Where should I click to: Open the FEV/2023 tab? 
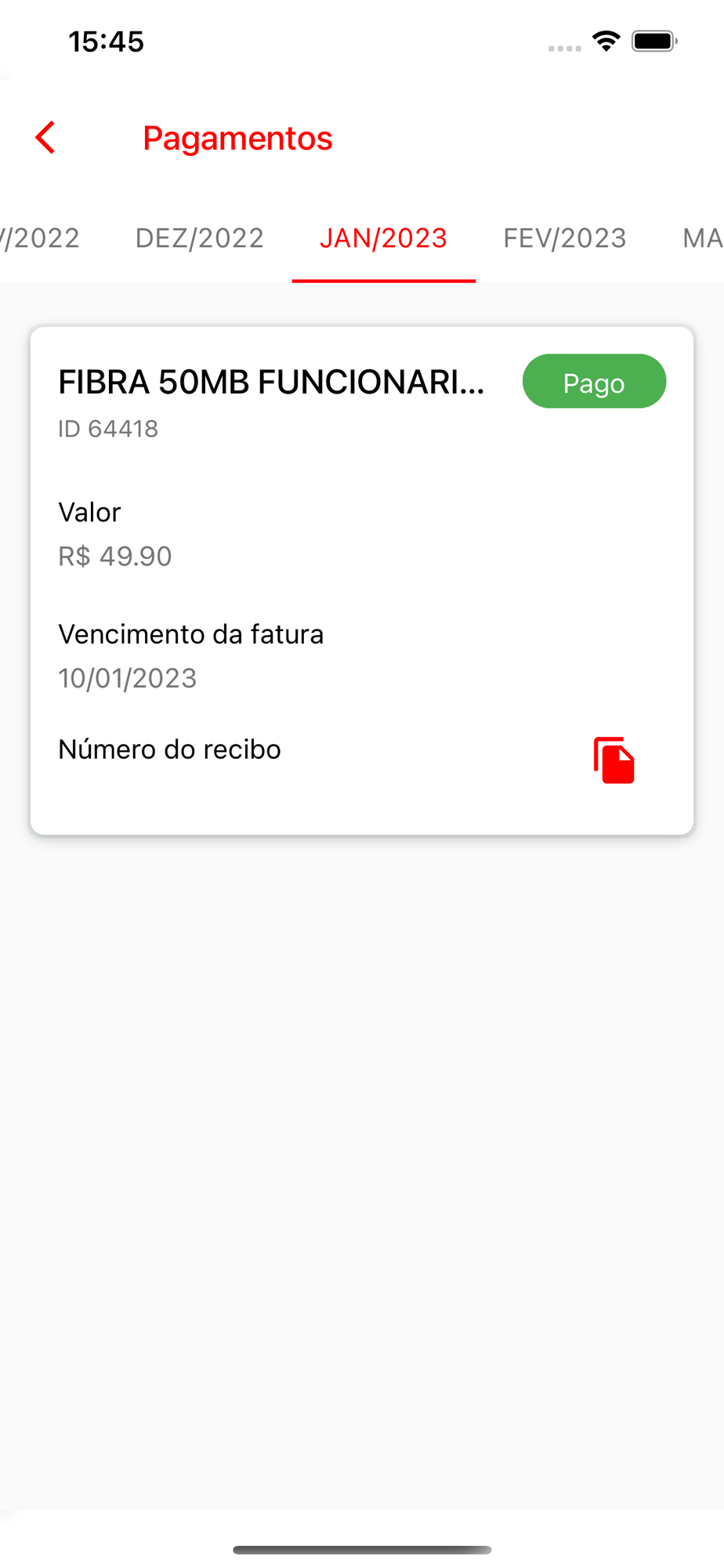point(564,238)
